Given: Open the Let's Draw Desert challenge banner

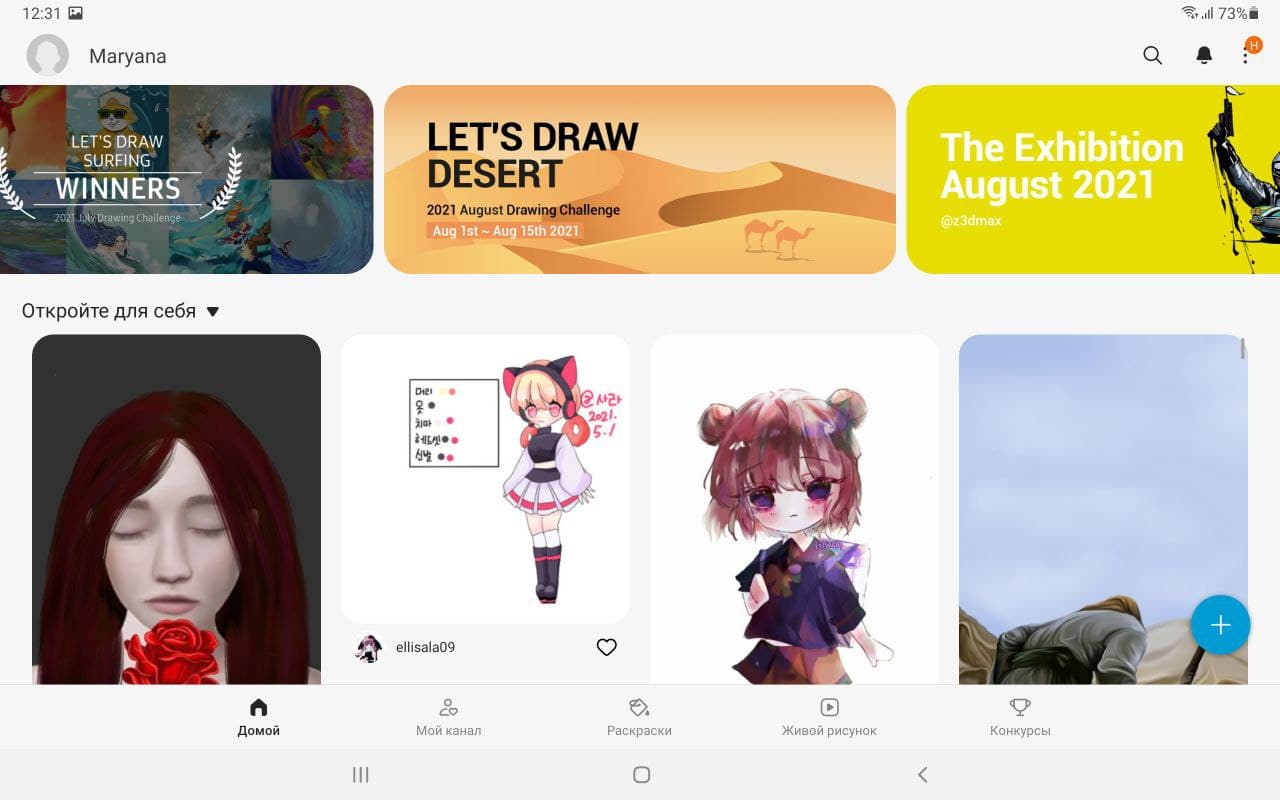Looking at the screenshot, I should tap(639, 179).
